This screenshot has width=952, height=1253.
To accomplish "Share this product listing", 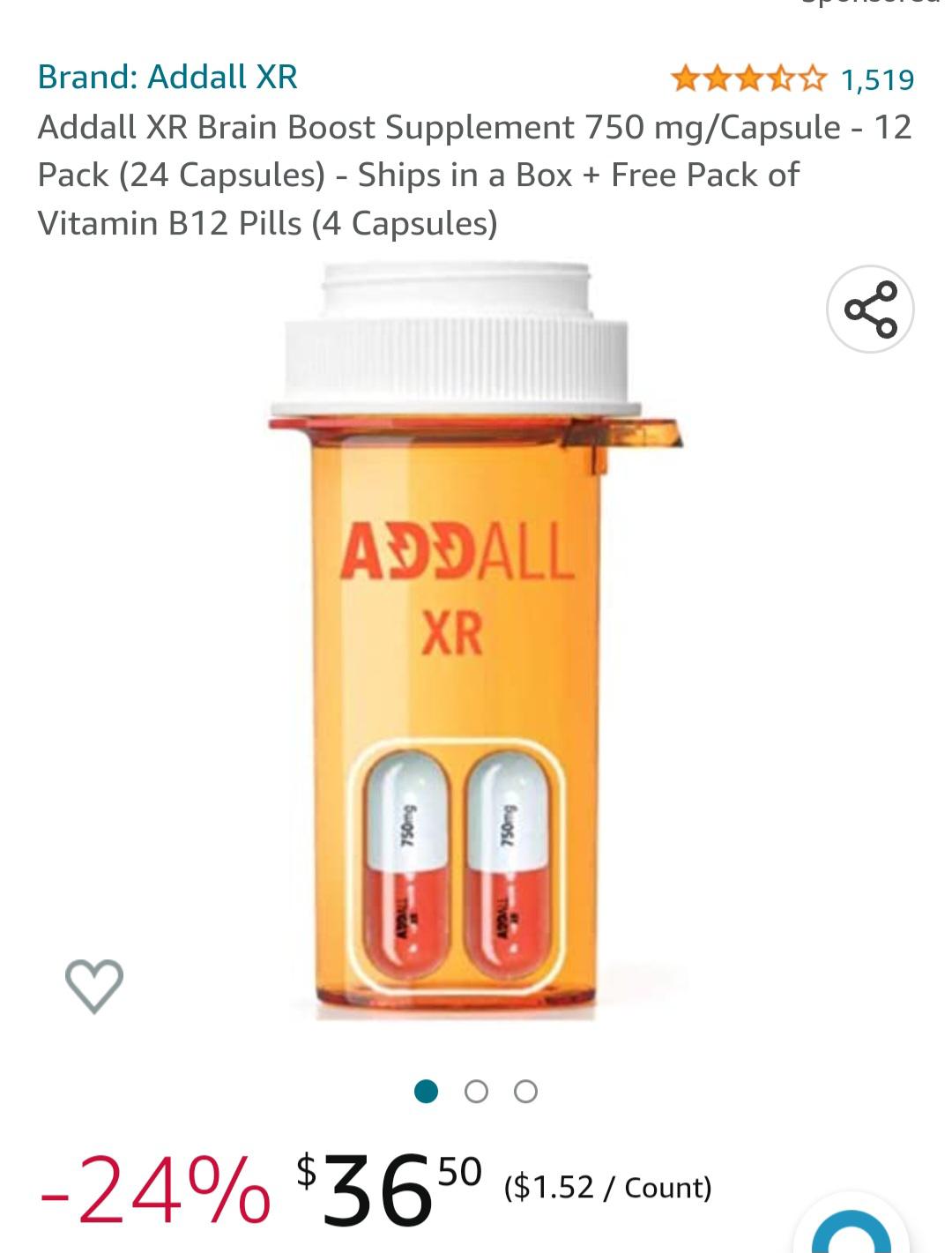I will (x=870, y=310).
